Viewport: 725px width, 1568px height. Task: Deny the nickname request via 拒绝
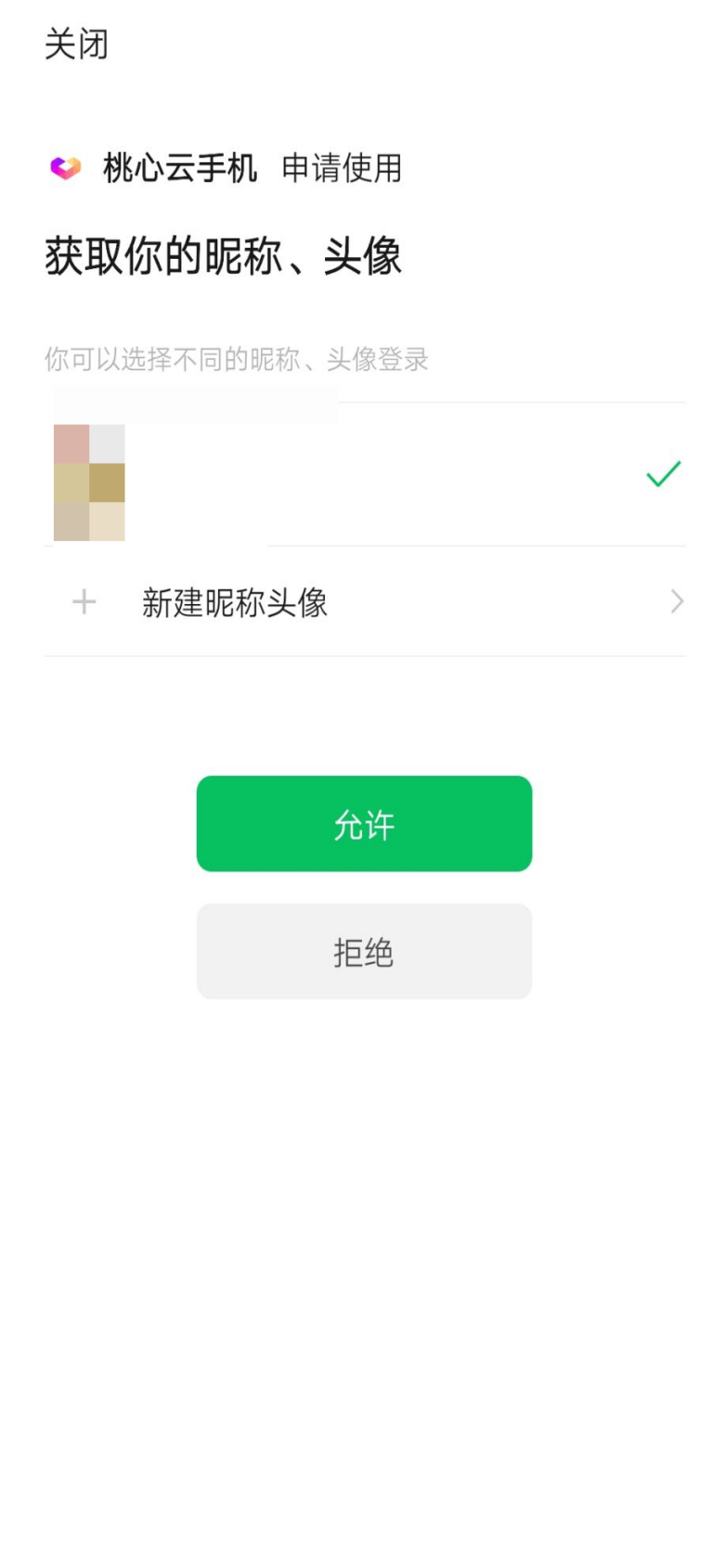click(x=363, y=950)
